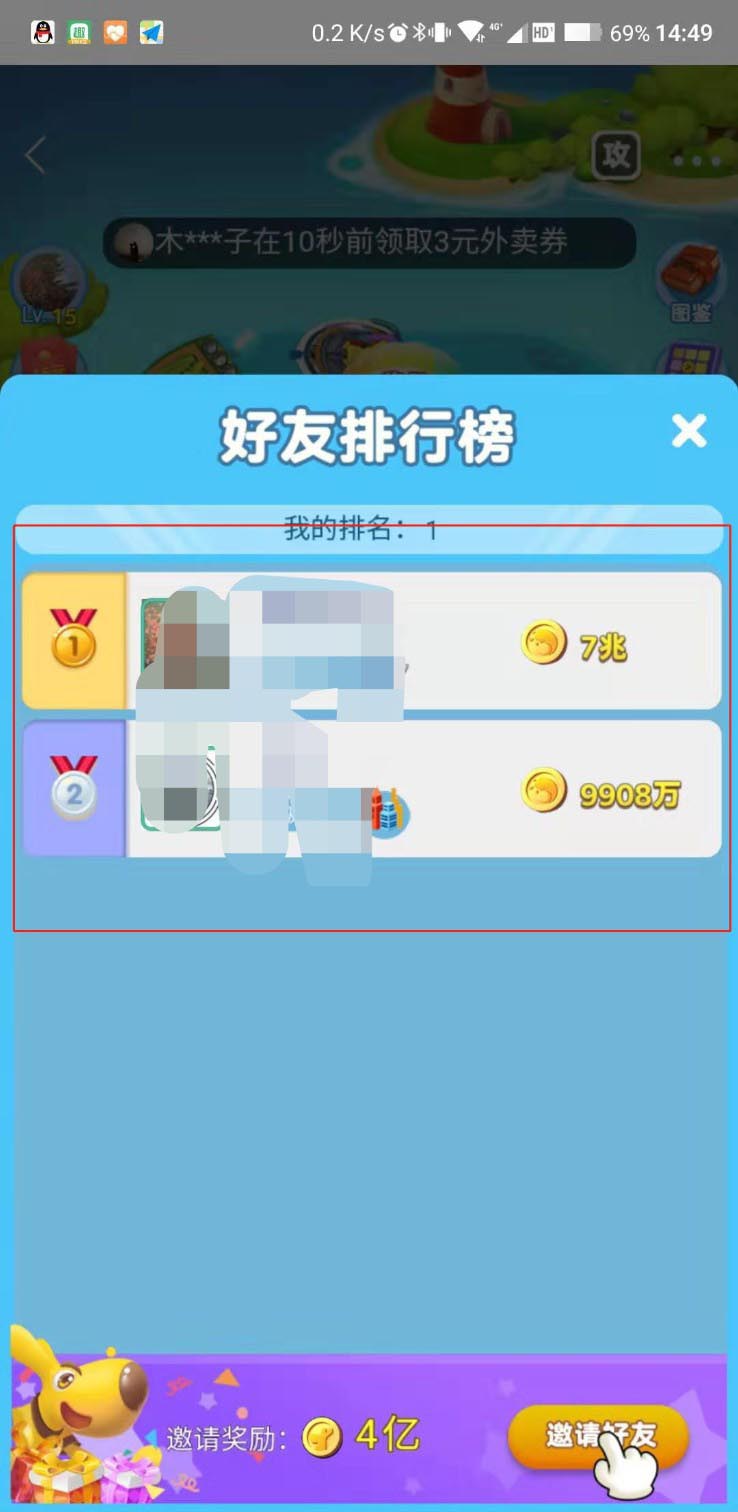This screenshot has width=738, height=1512.
Task: Go back with the top-left arrow
Action: [x=36, y=156]
